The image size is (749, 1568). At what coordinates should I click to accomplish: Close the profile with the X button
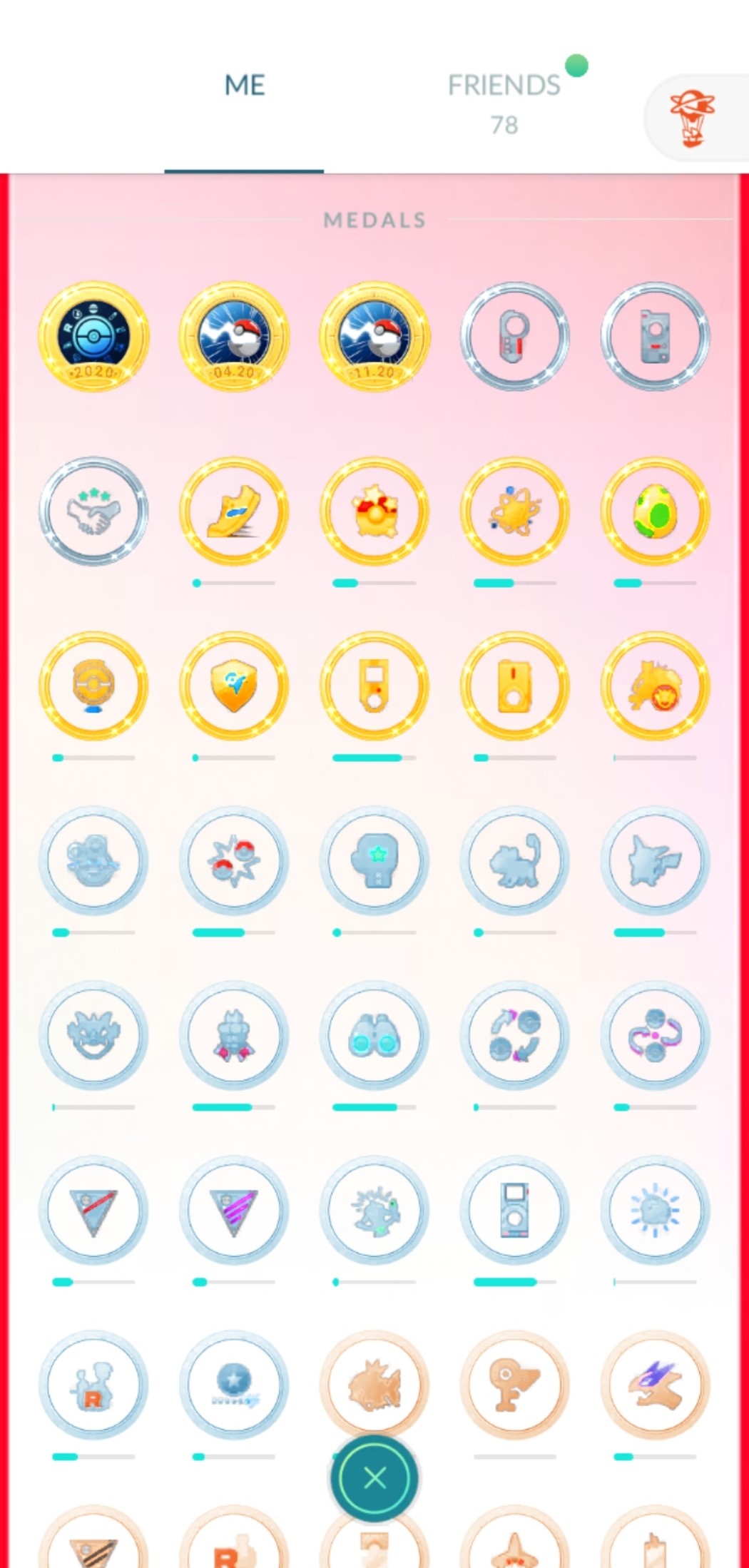click(374, 1477)
